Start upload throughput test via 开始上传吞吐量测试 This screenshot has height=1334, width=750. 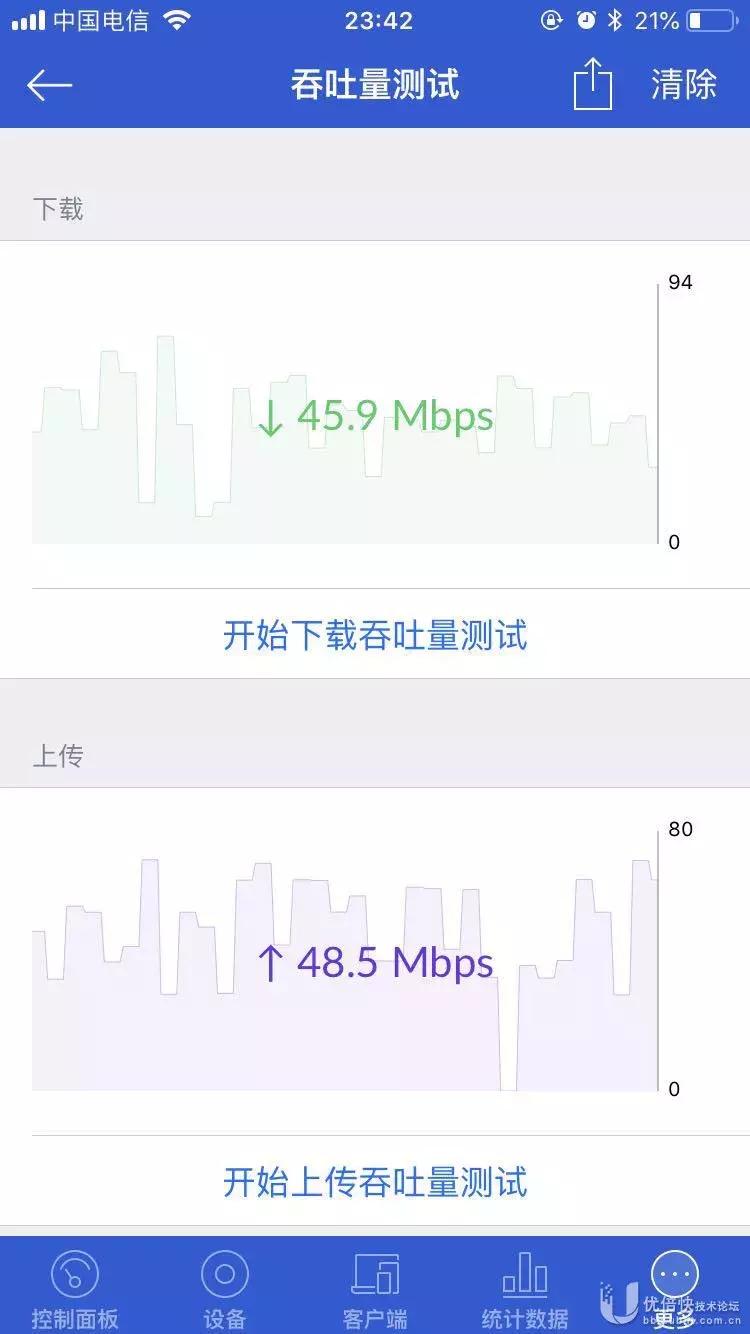pyautogui.click(x=375, y=1184)
